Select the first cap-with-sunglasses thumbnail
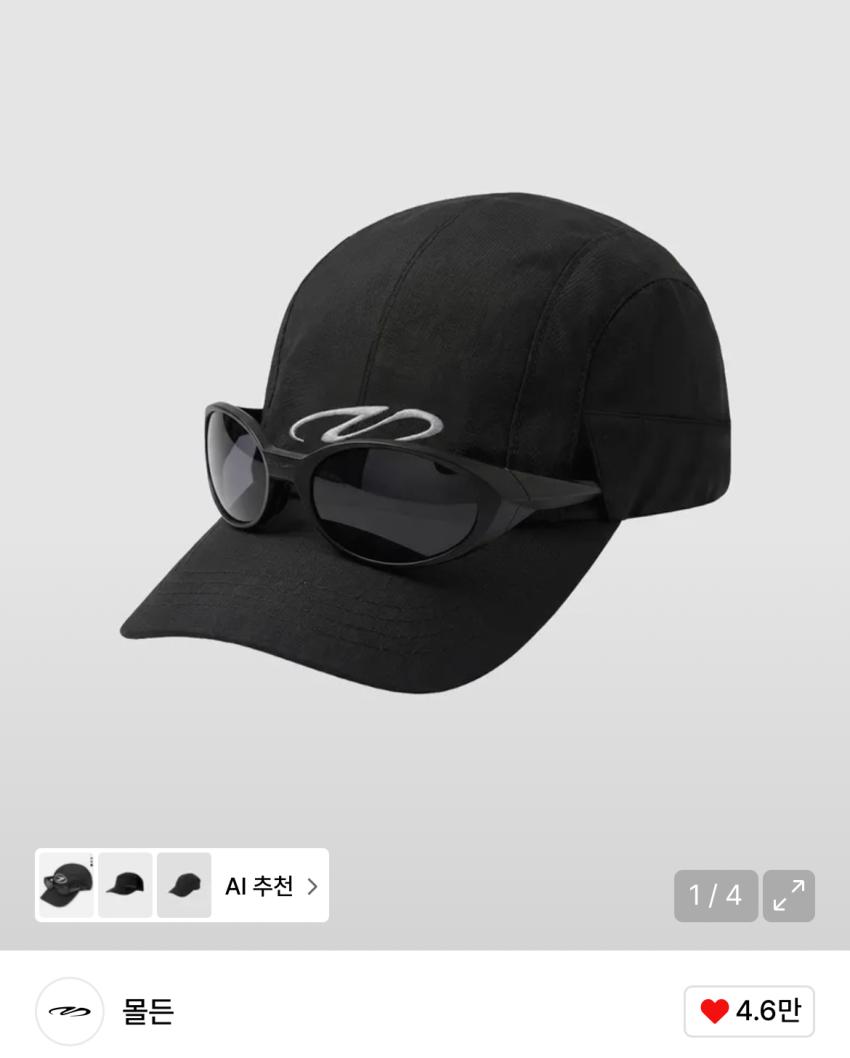 click(x=67, y=885)
